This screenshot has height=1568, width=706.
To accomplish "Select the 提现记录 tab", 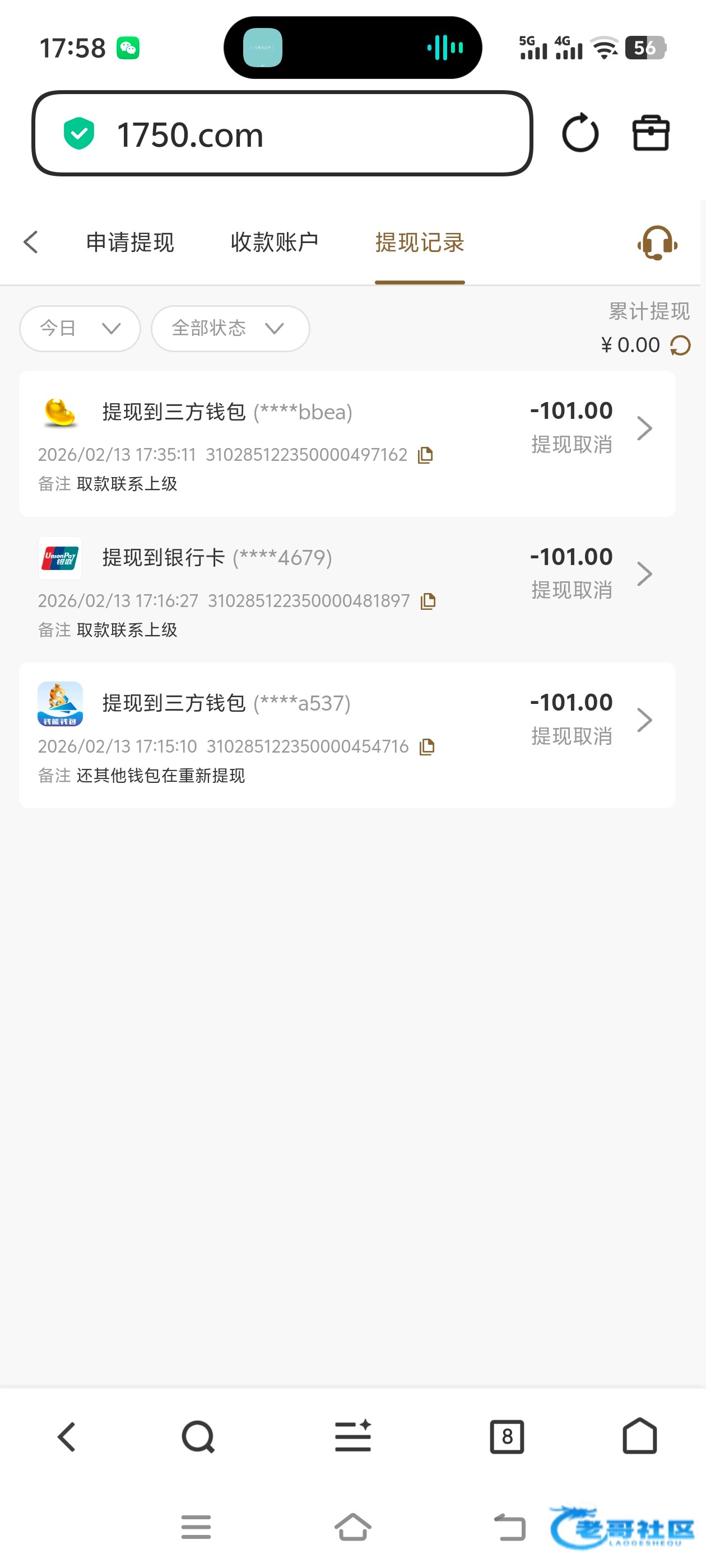I will (419, 242).
